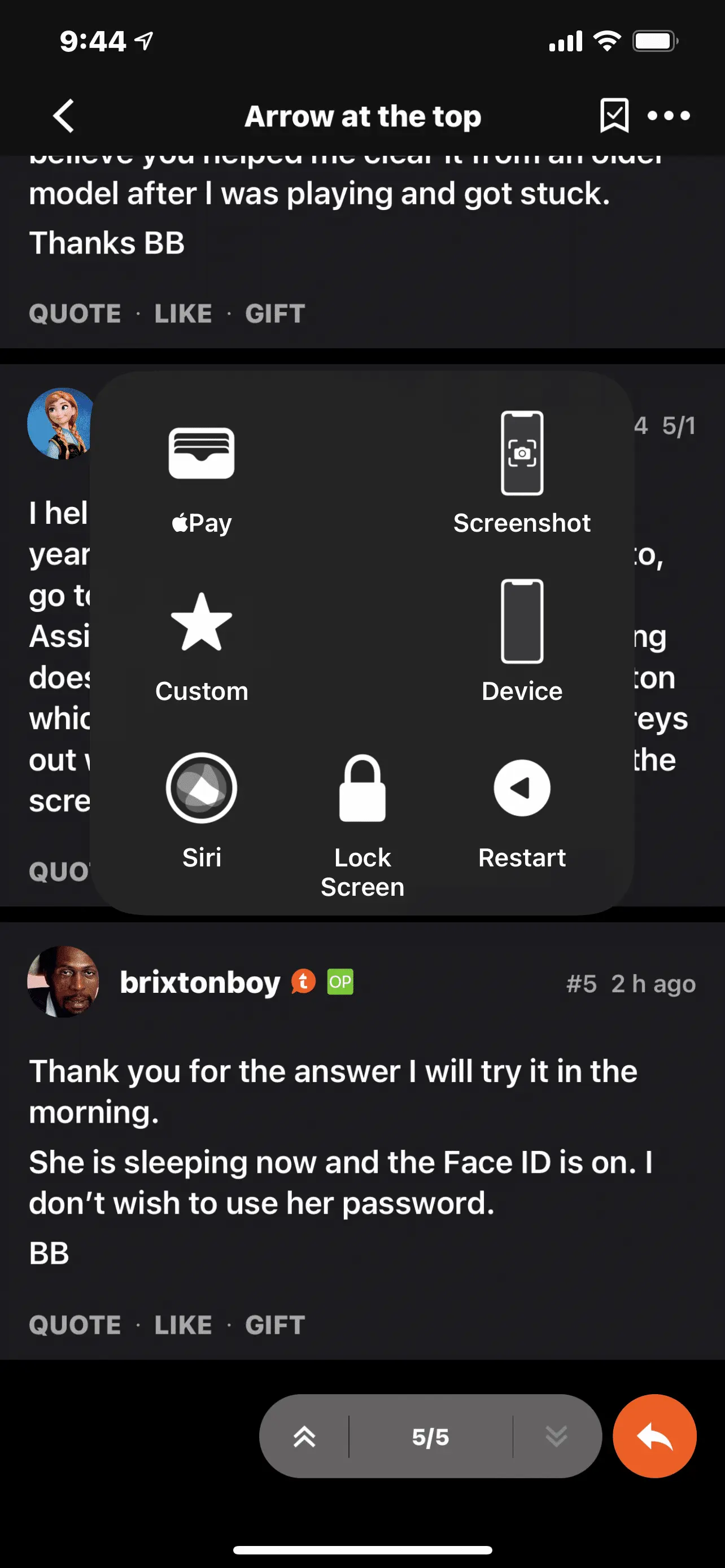This screenshot has width=725, height=1568.
Task: Open the Device options
Action: pyautogui.click(x=522, y=639)
